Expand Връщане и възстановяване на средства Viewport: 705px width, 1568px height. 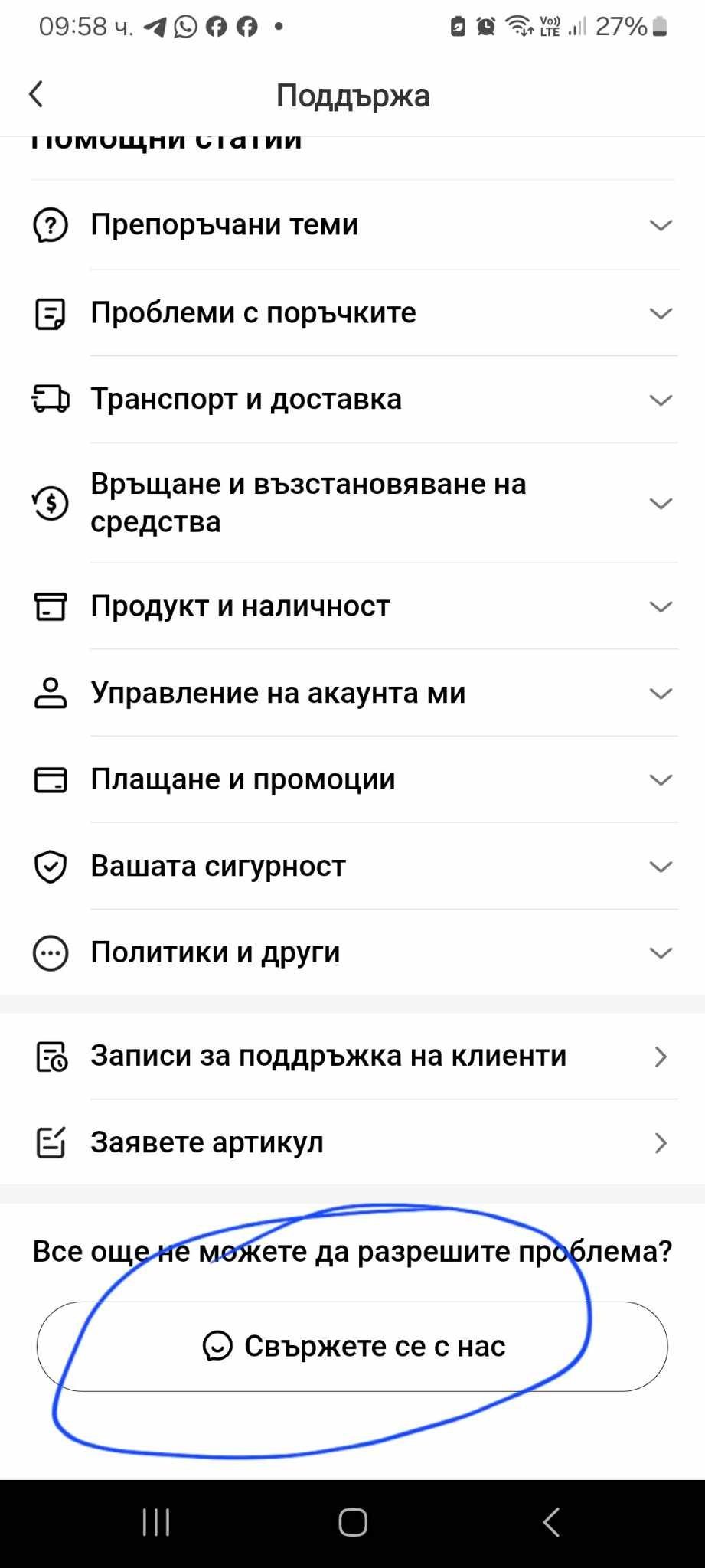tap(352, 503)
